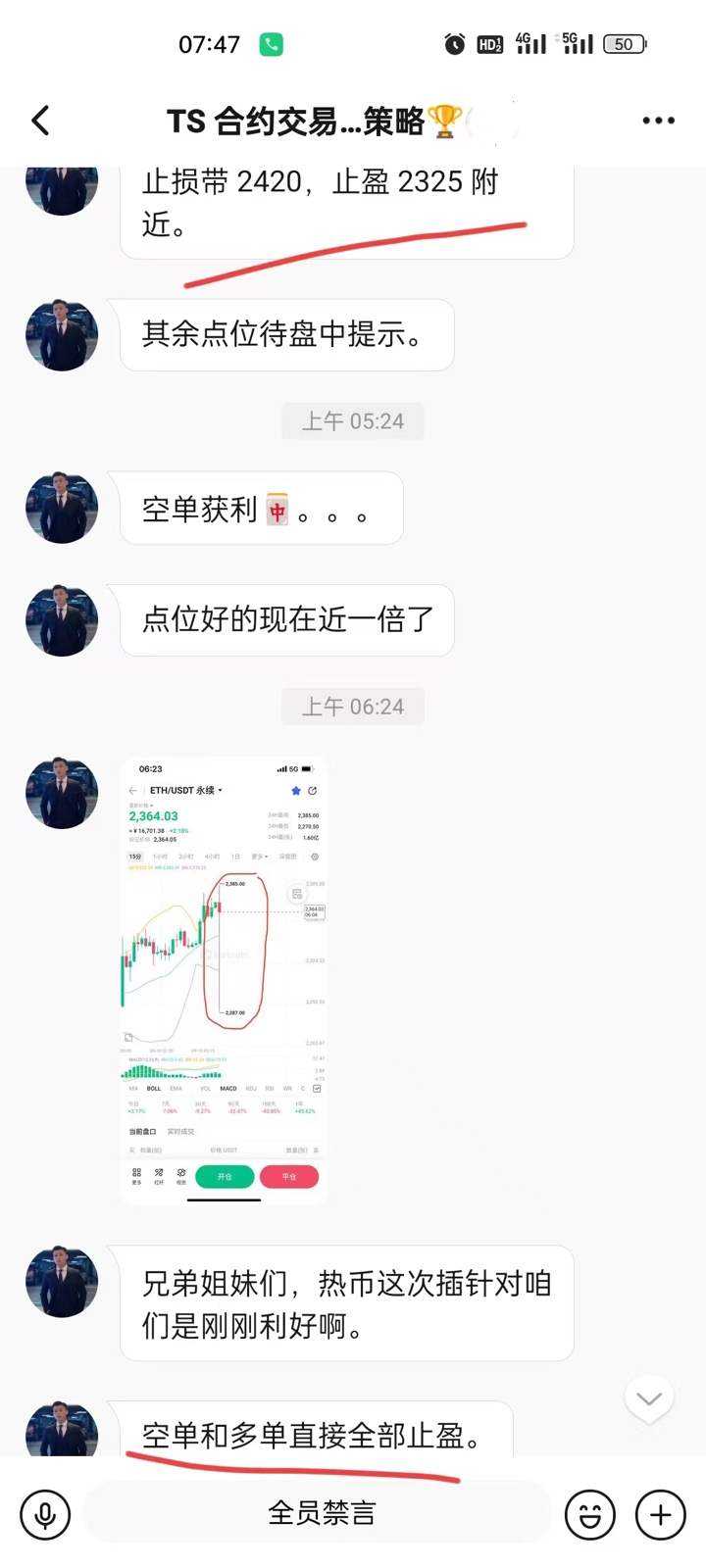The width and height of the screenshot is (706, 1568).
Task: Open the plus attachments menu
Action: [x=661, y=1514]
